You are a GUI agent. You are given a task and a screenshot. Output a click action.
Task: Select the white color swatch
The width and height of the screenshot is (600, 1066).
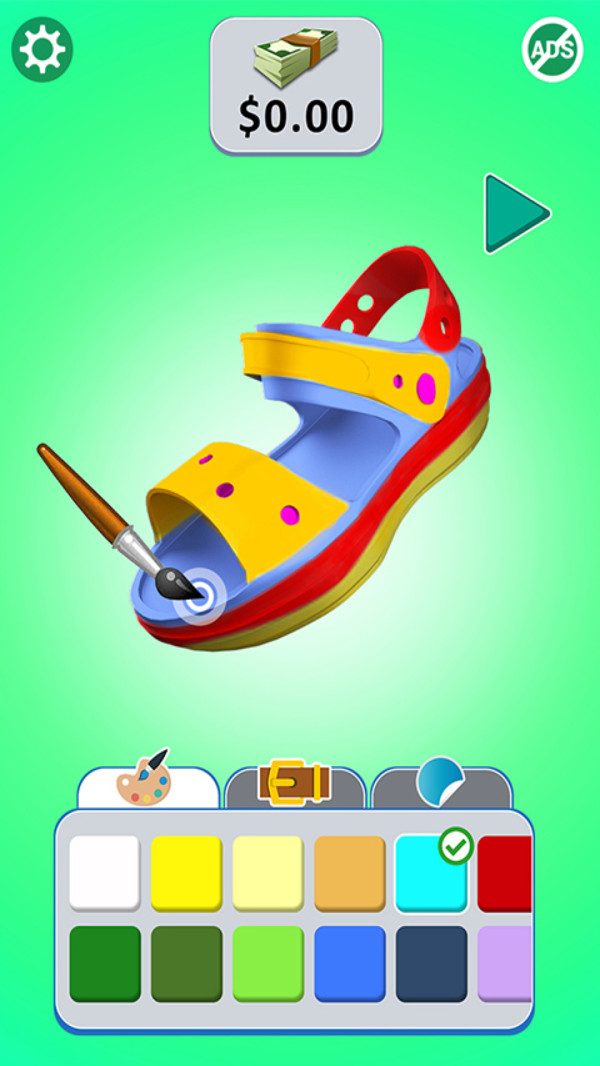(105, 873)
